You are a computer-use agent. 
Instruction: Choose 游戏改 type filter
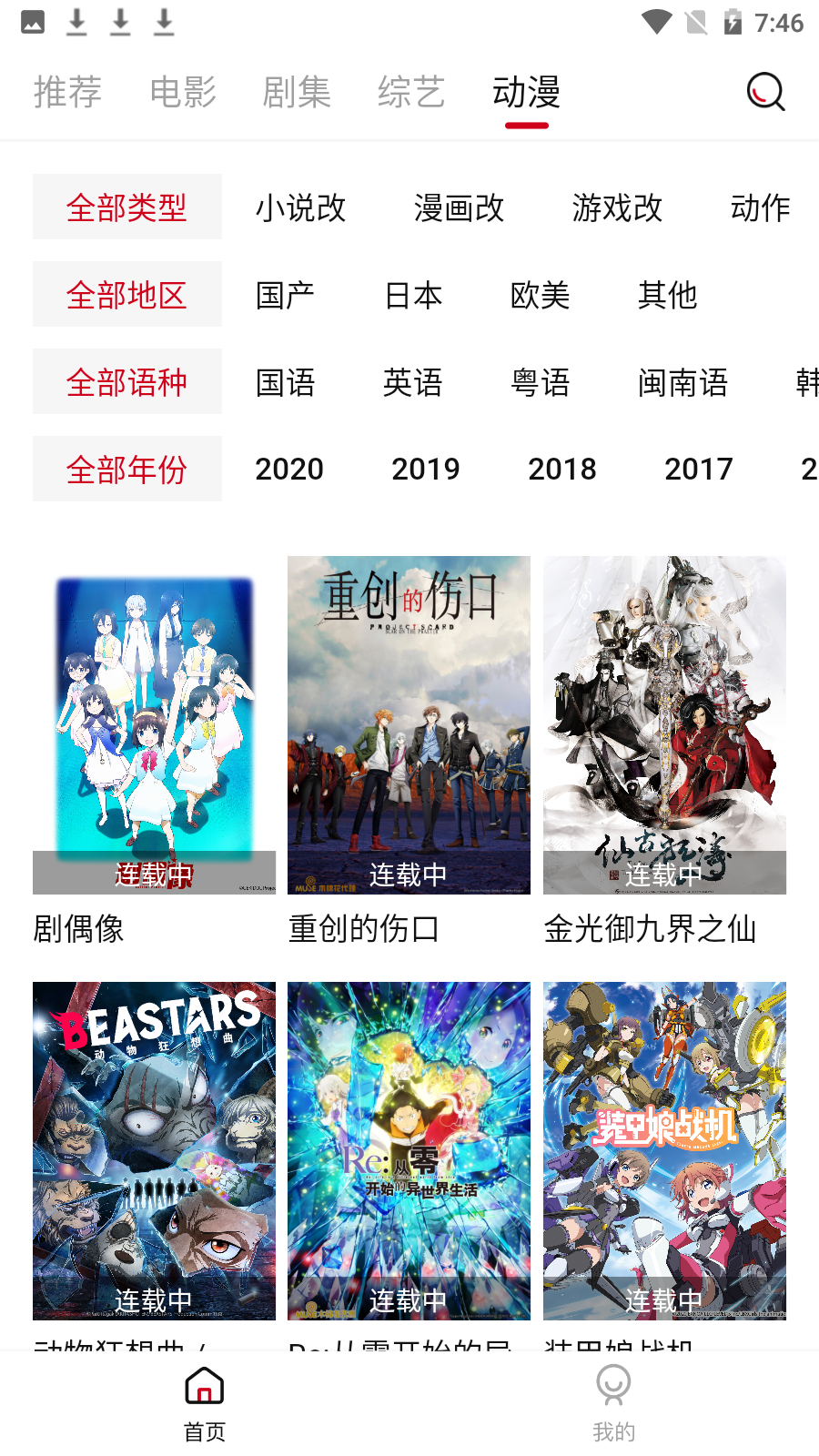pyautogui.click(x=617, y=207)
